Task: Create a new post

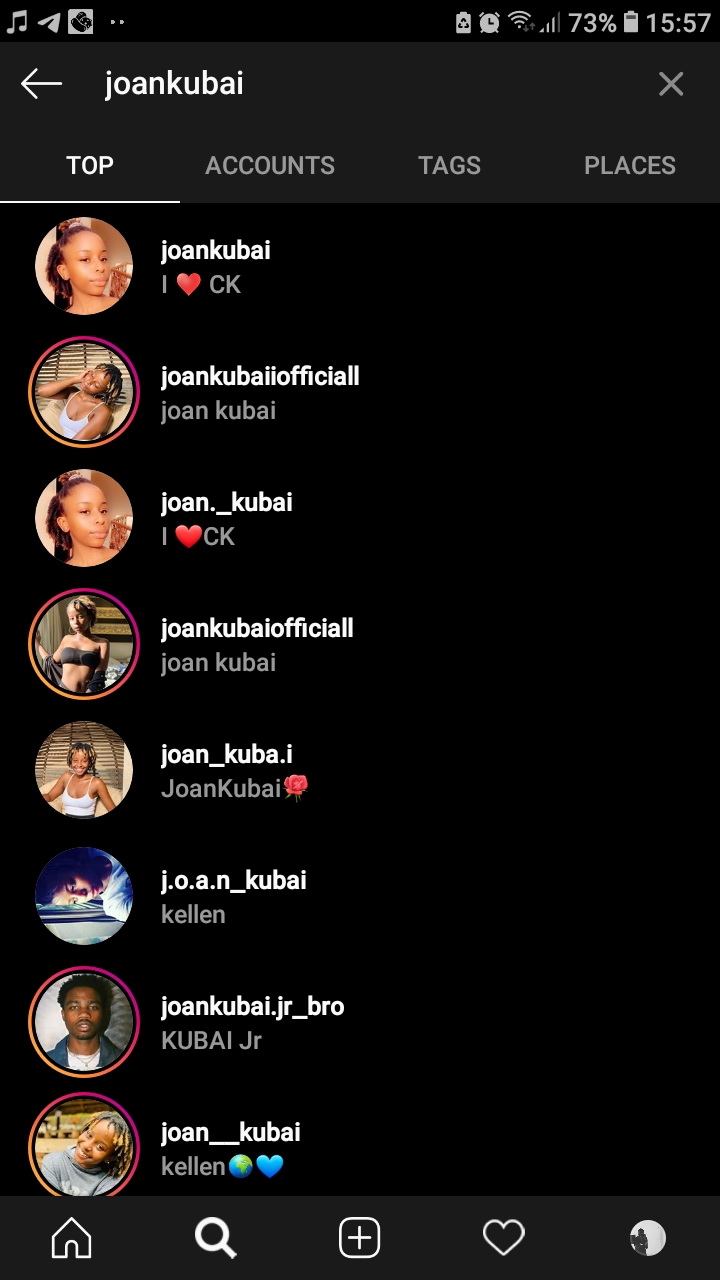Action: coord(360,1239)
